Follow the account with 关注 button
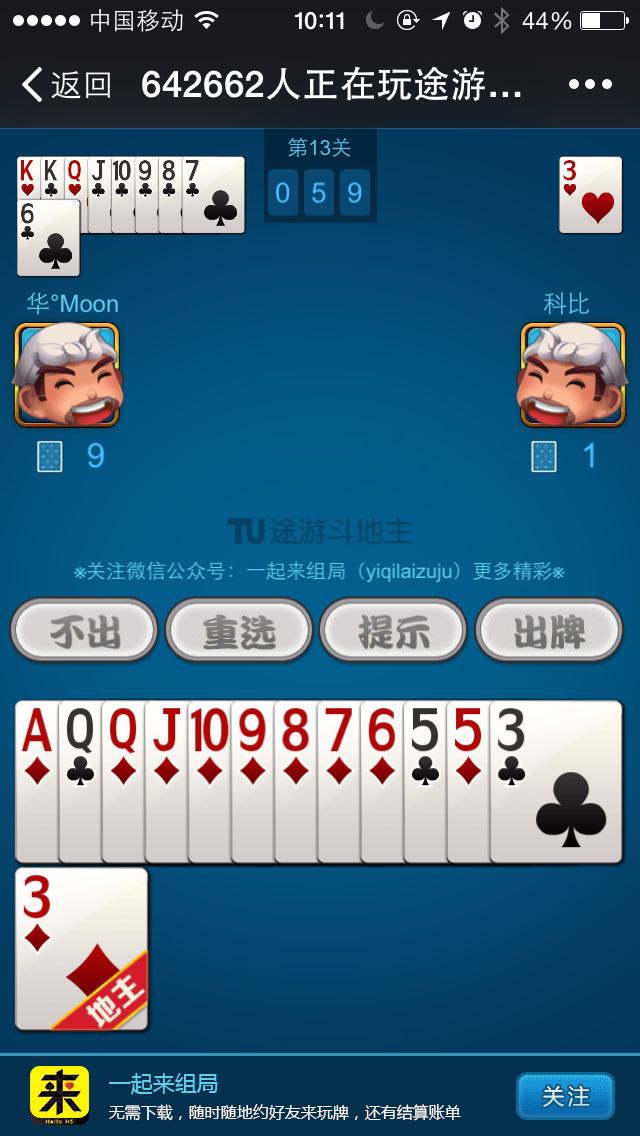 click(565, 1096)
